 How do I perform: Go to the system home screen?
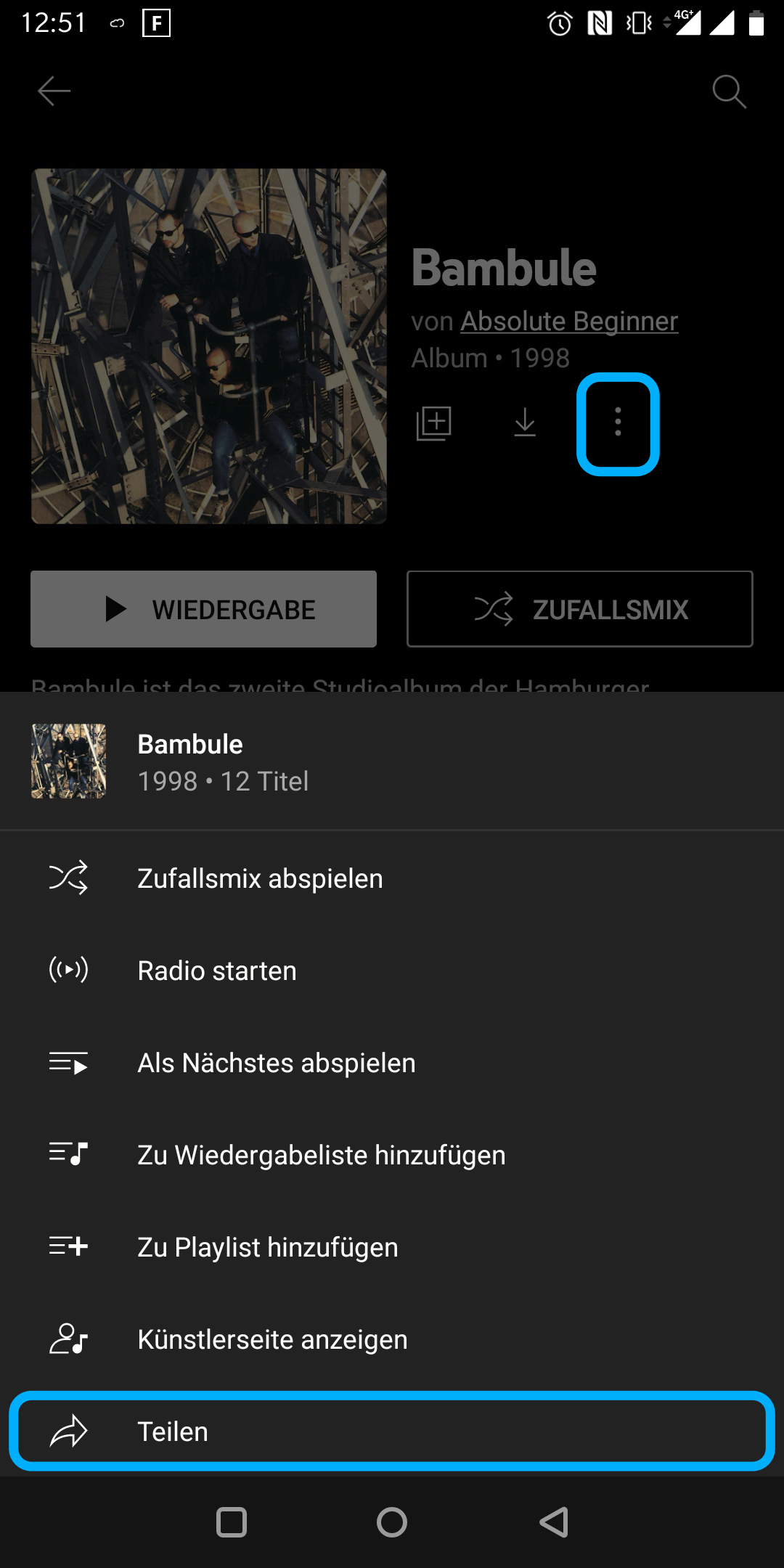(392, 1522)
